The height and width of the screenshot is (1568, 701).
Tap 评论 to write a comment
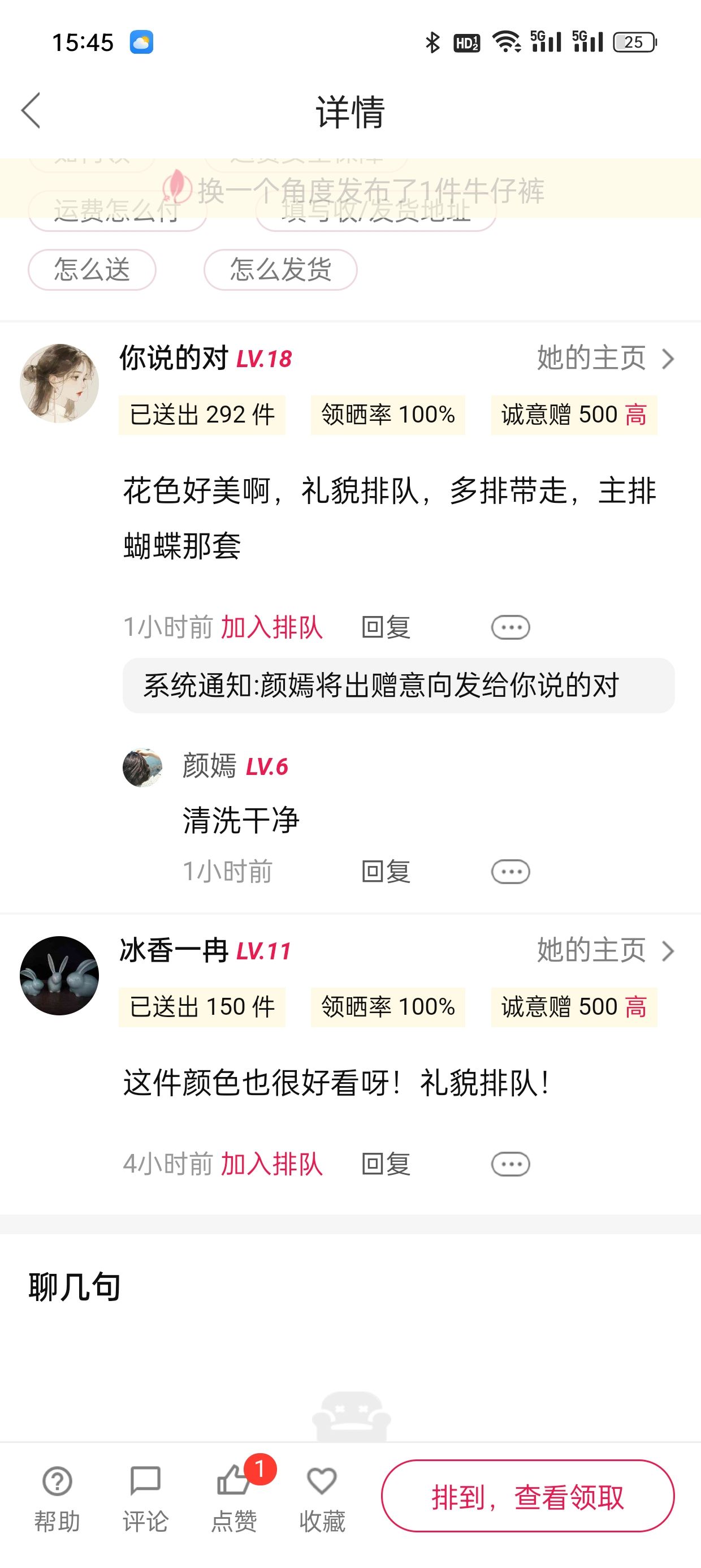[x=145, y=1498]
